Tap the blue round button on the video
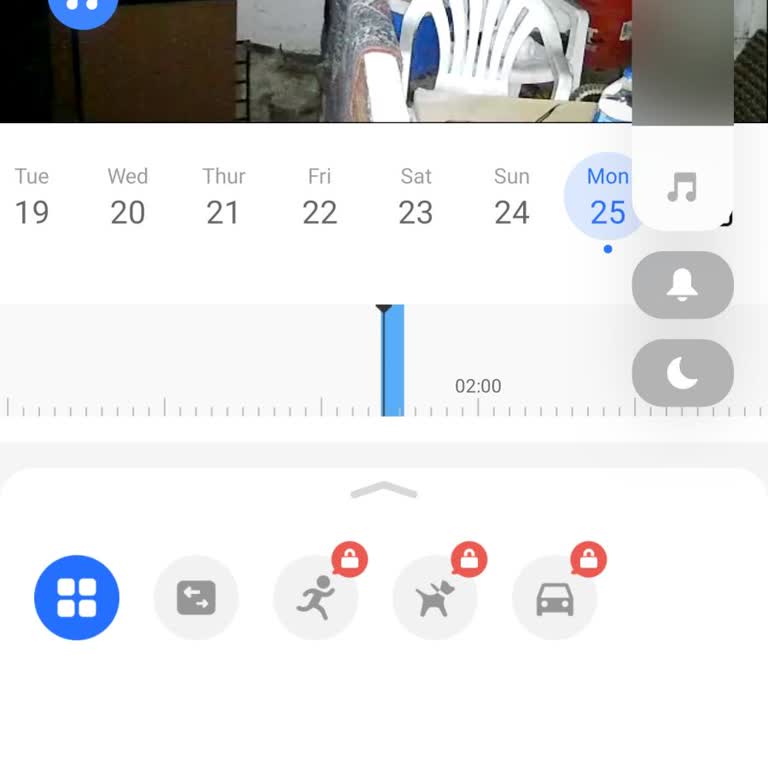 tap(83, 6)
